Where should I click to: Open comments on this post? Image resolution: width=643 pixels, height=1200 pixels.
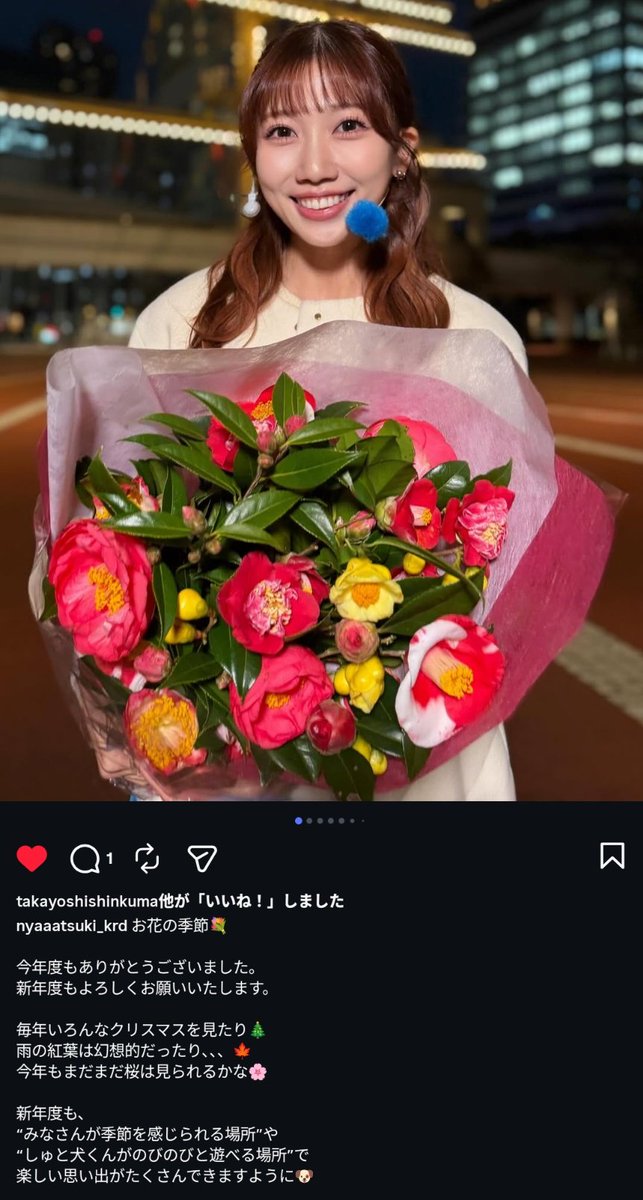(x=86, y=857)
